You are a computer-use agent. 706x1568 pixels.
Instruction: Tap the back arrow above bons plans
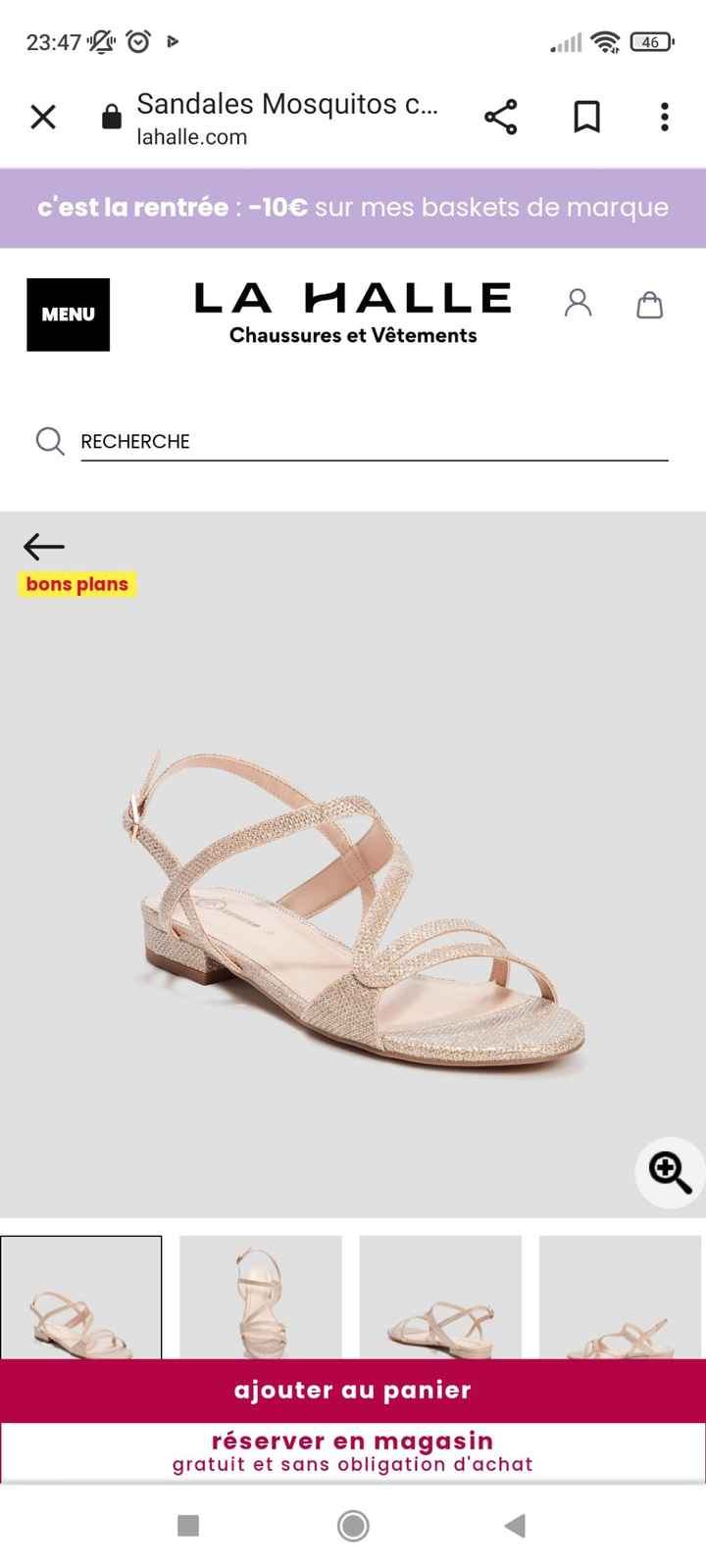pos(42,547)
